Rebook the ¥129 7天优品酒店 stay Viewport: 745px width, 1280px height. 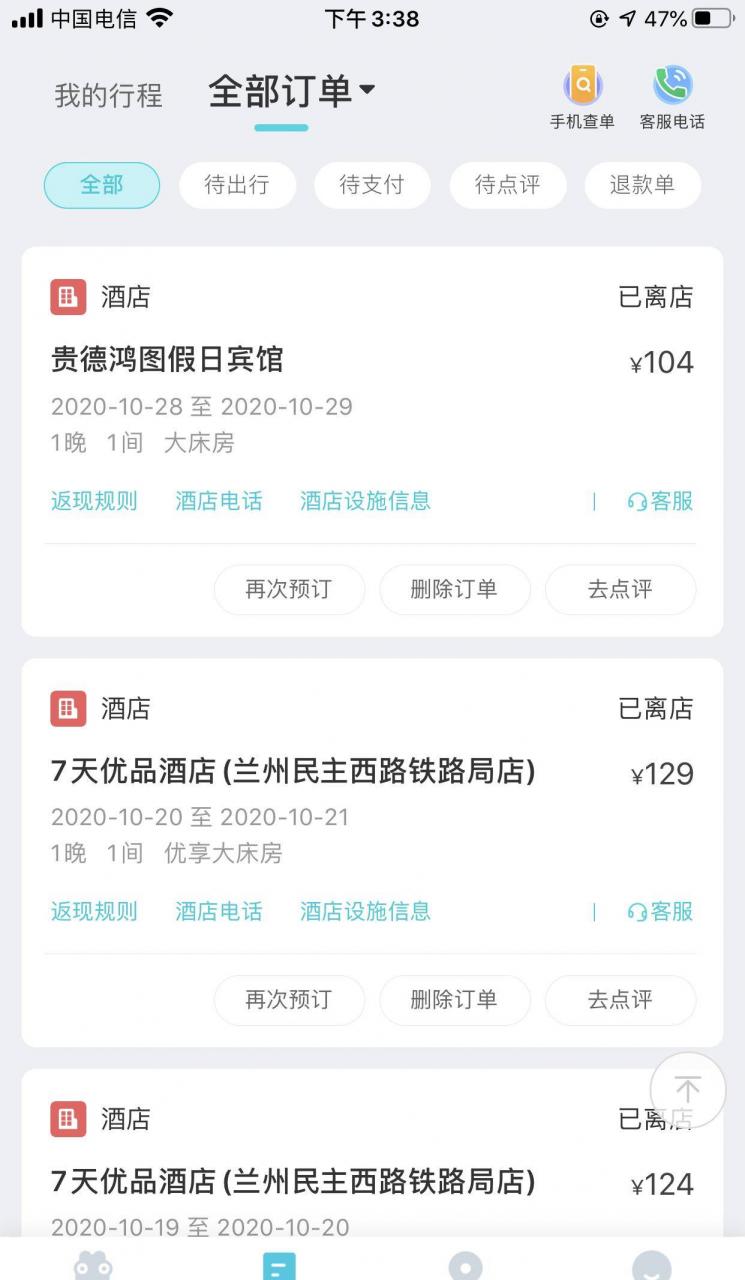click(289, 999)
